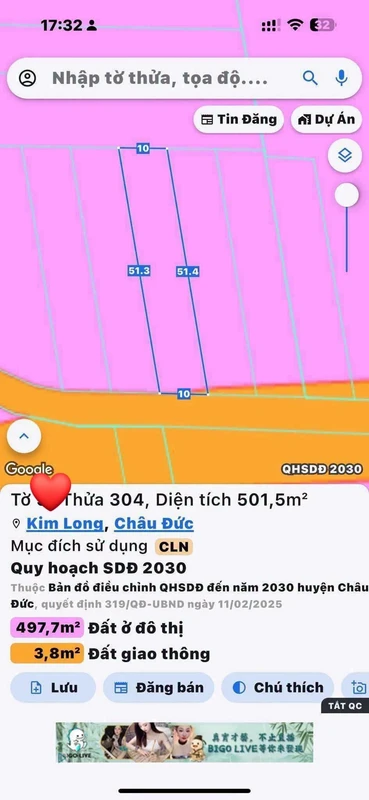369x800 pixels.
Task: Open the Dự Án projects chip
Action: [326, 119]
